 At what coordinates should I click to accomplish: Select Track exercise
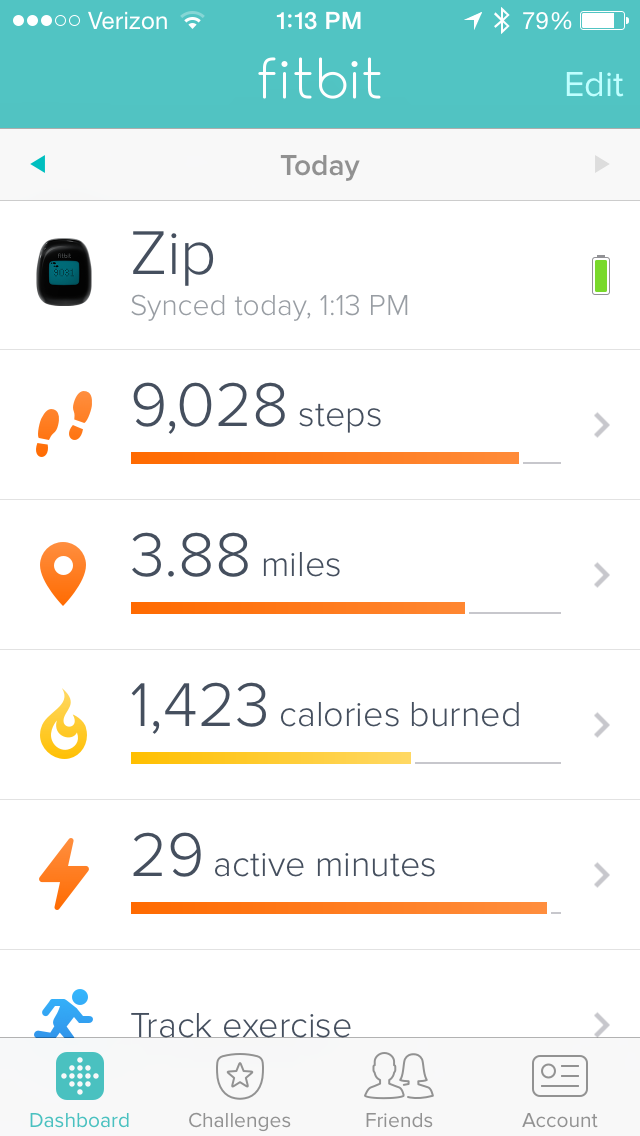(x=320, y=994)
